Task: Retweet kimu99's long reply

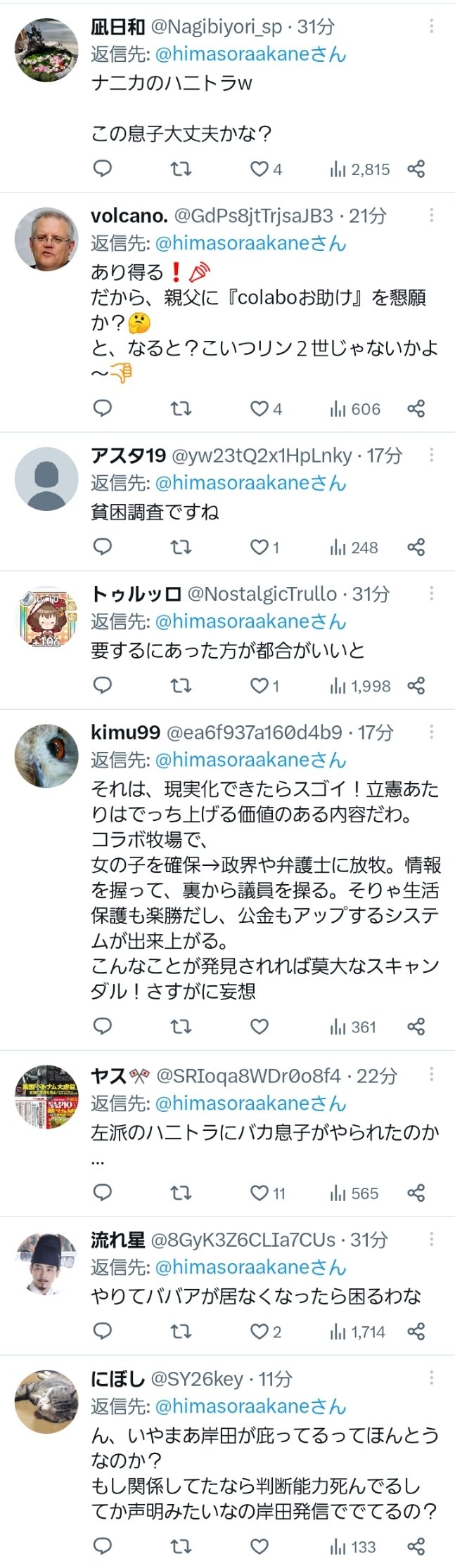Action: (181, 1027)
